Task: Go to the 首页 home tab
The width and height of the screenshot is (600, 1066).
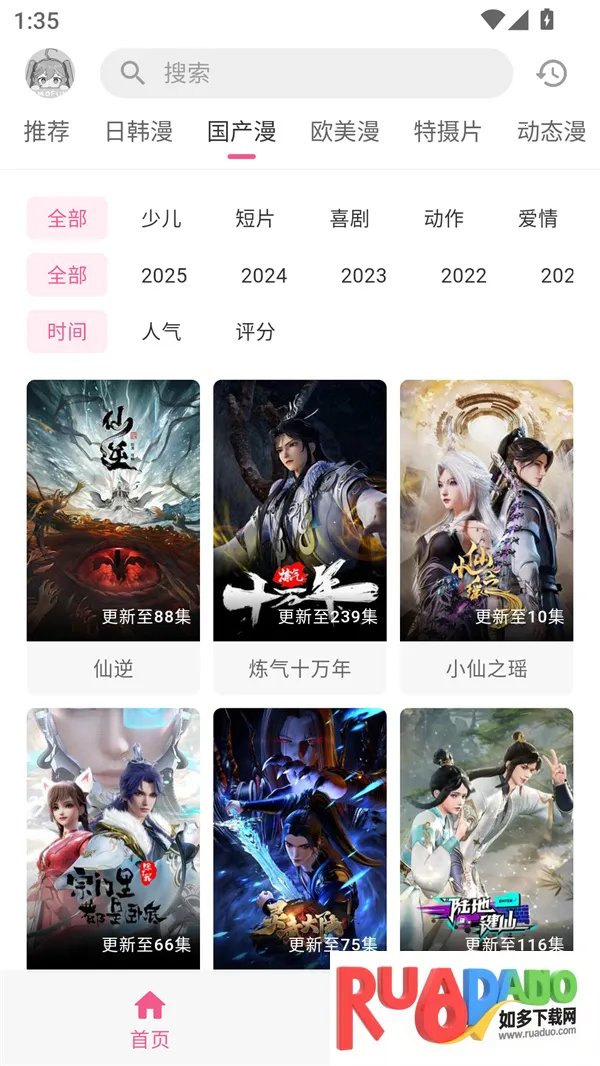Action: [x=150, y=1019]
